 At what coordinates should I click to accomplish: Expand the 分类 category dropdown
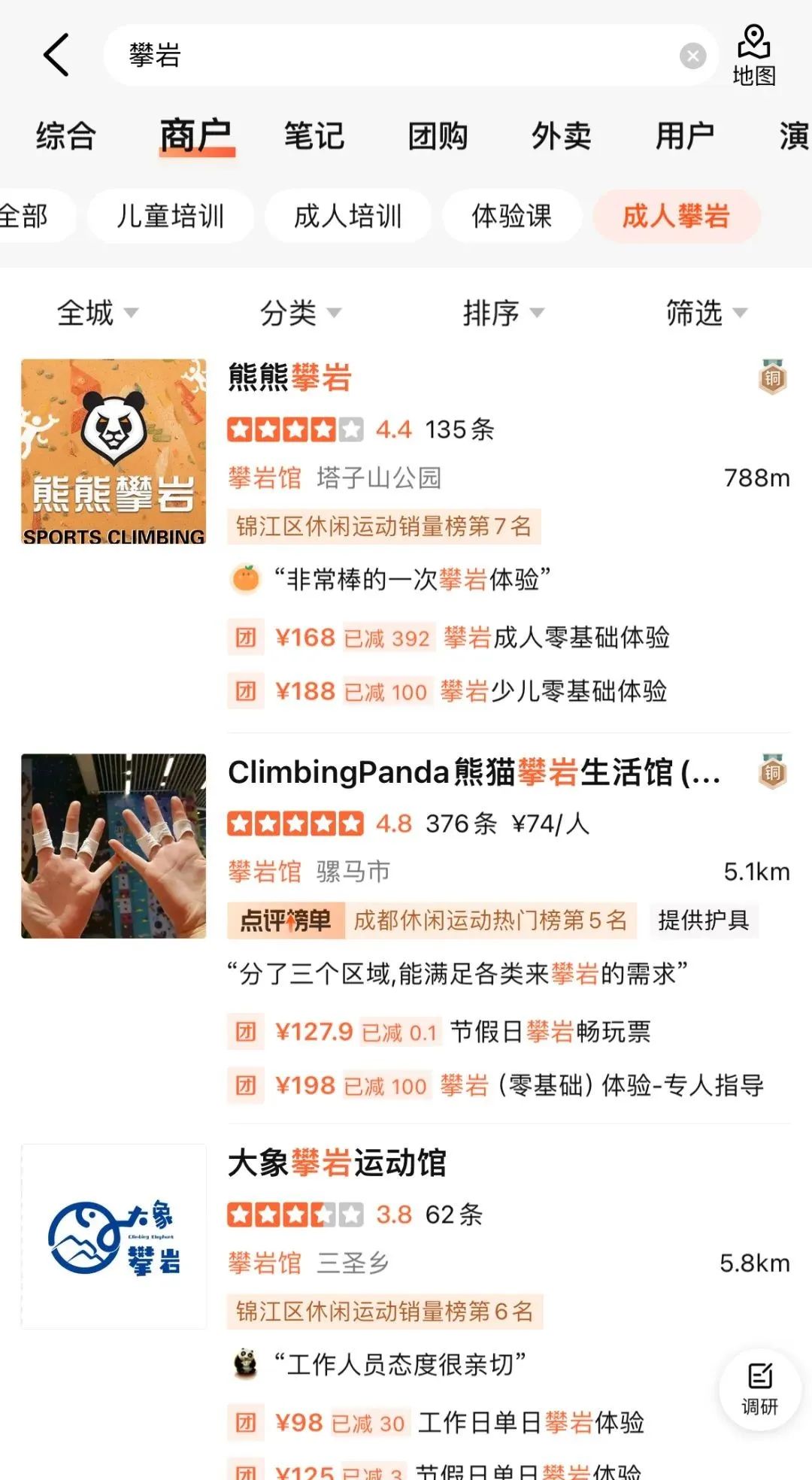coord(301,313)
